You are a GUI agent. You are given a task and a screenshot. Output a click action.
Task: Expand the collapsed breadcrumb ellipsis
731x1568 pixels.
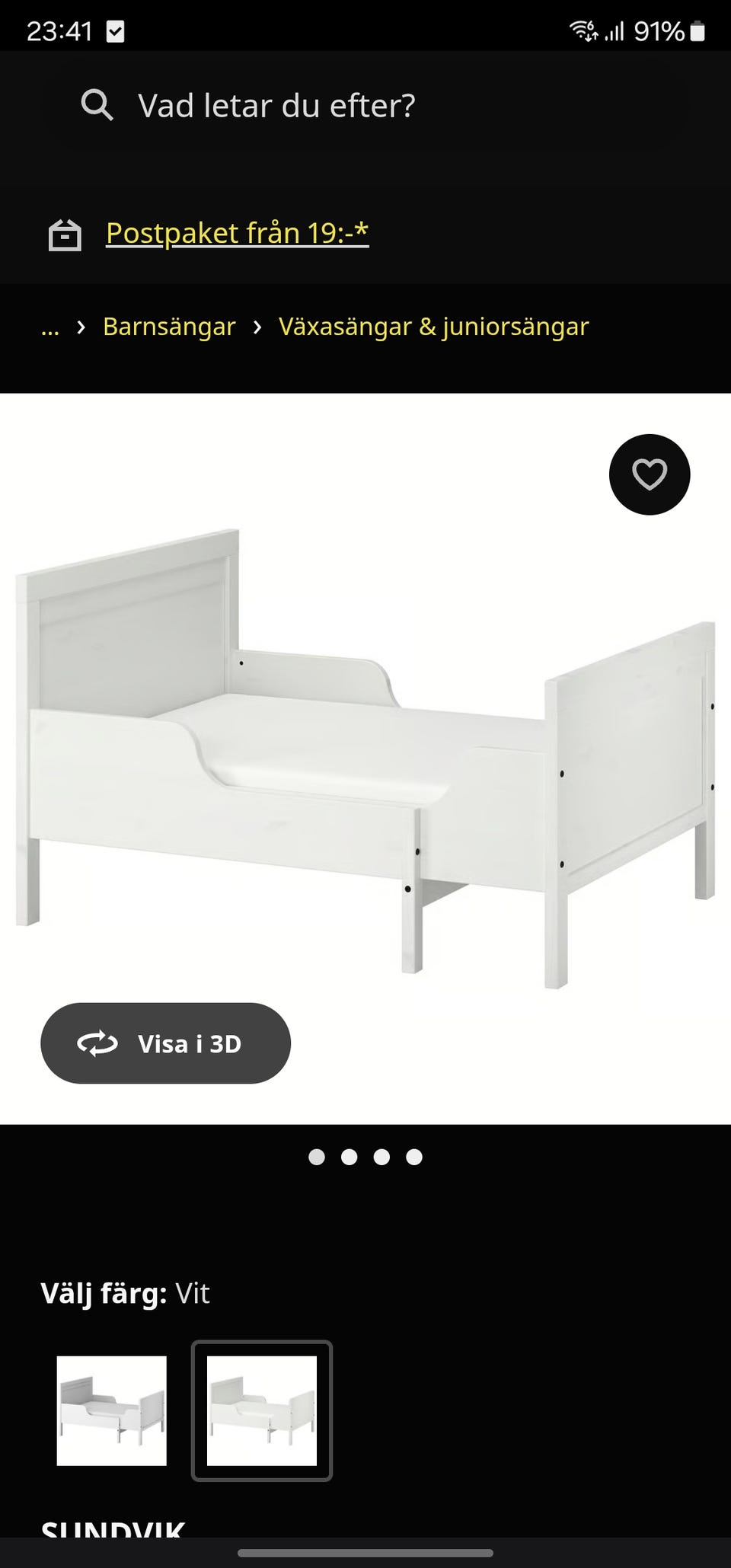click(x=50, y=328)
